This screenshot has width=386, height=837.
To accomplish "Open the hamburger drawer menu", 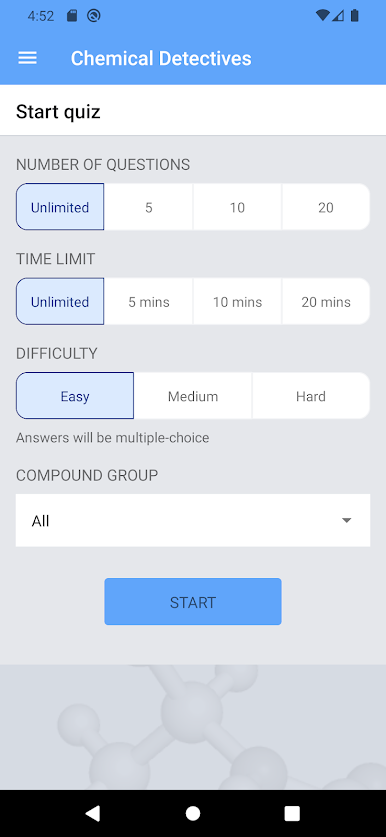I will pyautogui.click(x=27, y=58).
